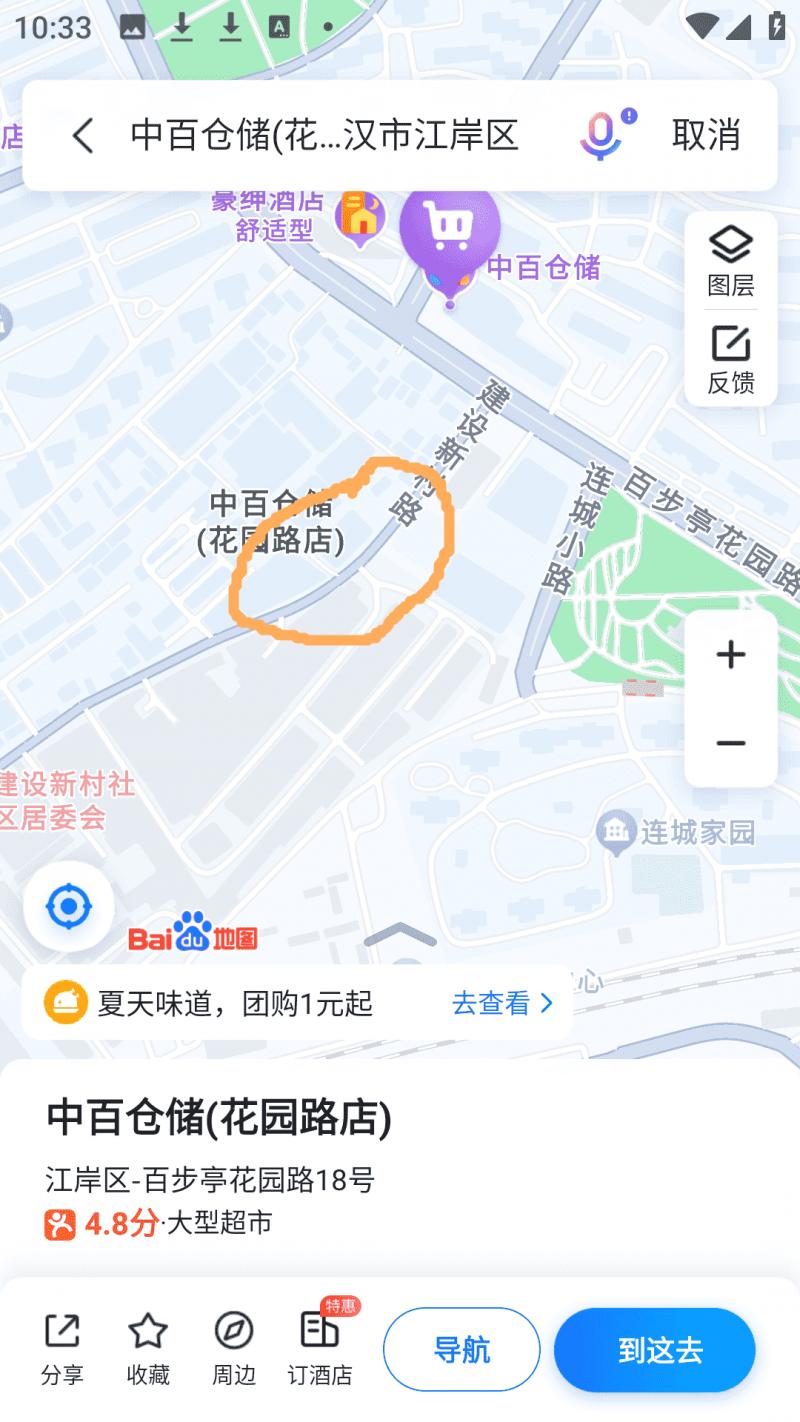Open the 图层 map layers option
This screenshot has width=800, height=1422.
point(731,260)
